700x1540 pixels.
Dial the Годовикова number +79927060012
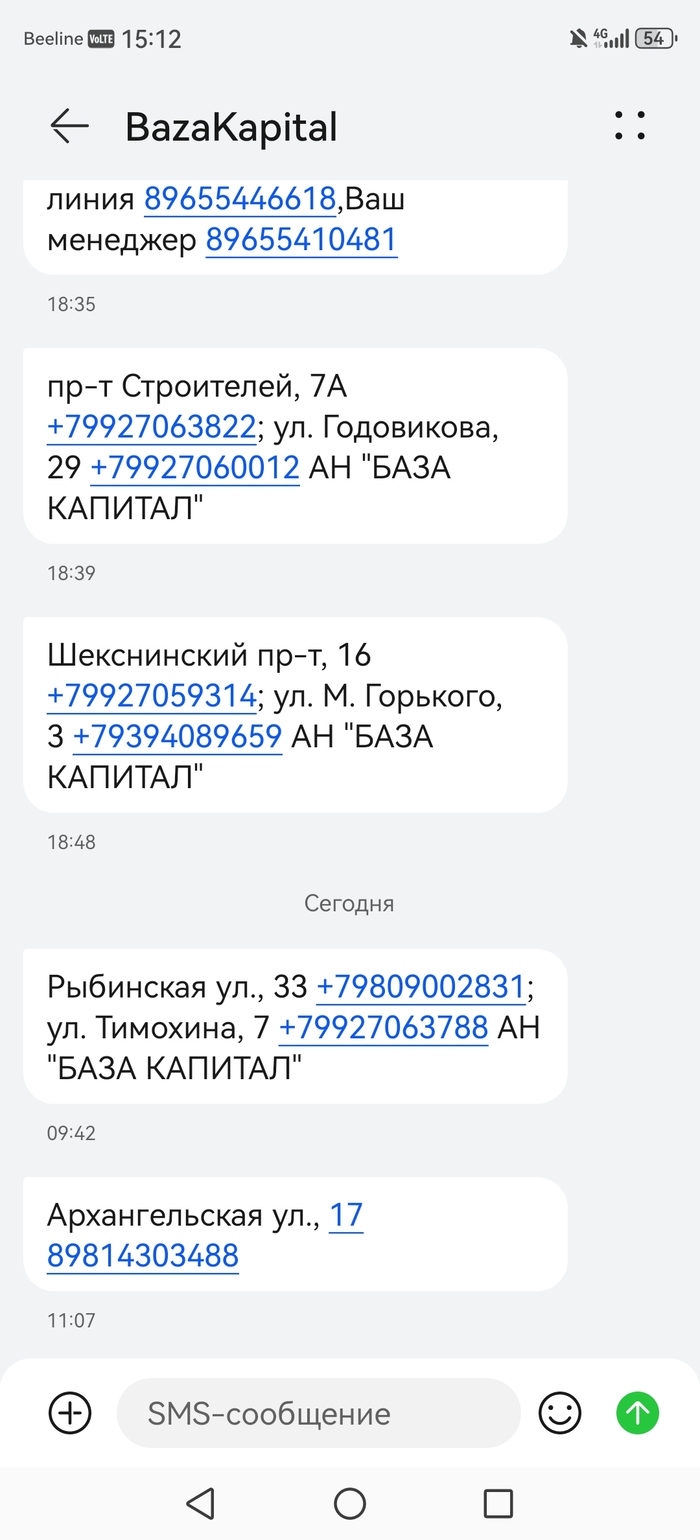(x=195, y=468)
